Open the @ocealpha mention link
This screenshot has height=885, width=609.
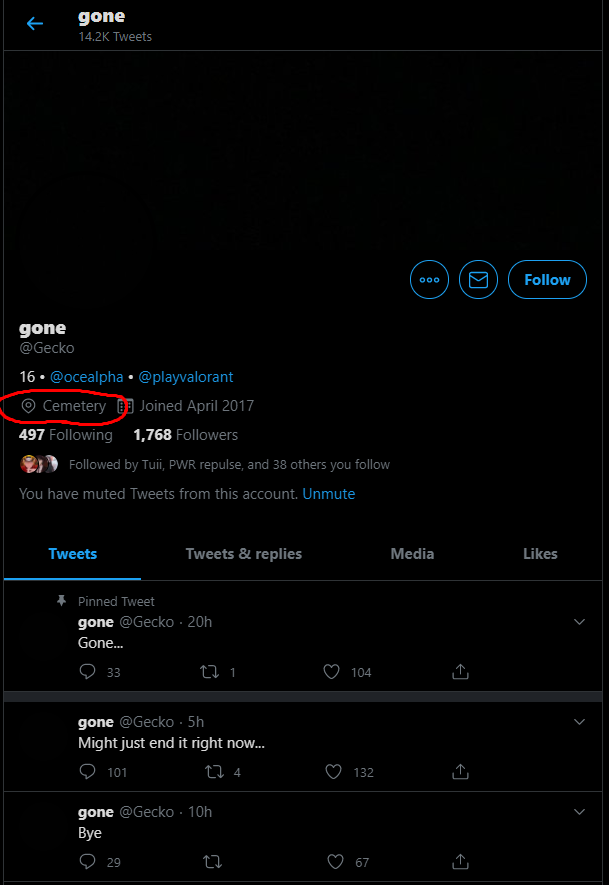tap(87, 377)
